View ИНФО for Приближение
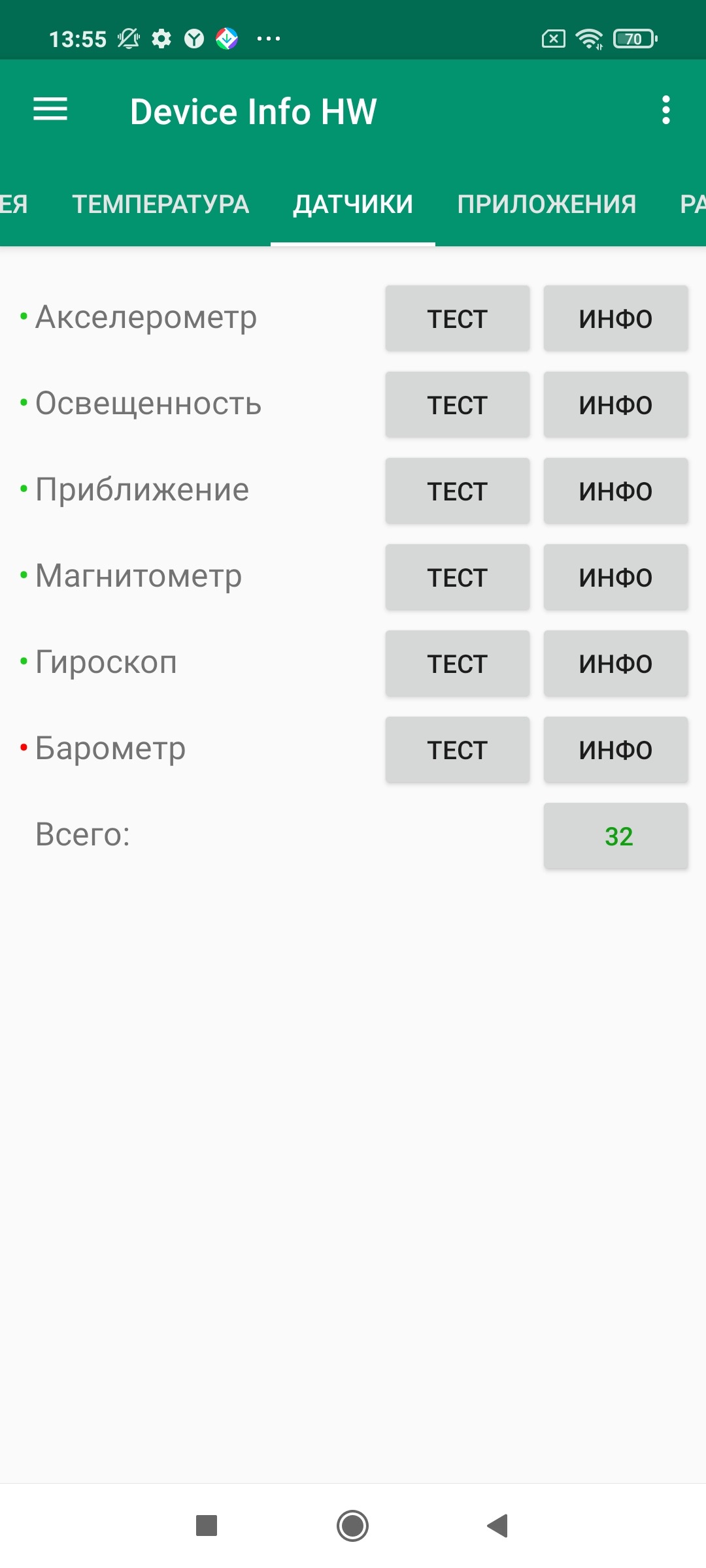Viewport: 706px width, 1568px height. coord(615,491)
